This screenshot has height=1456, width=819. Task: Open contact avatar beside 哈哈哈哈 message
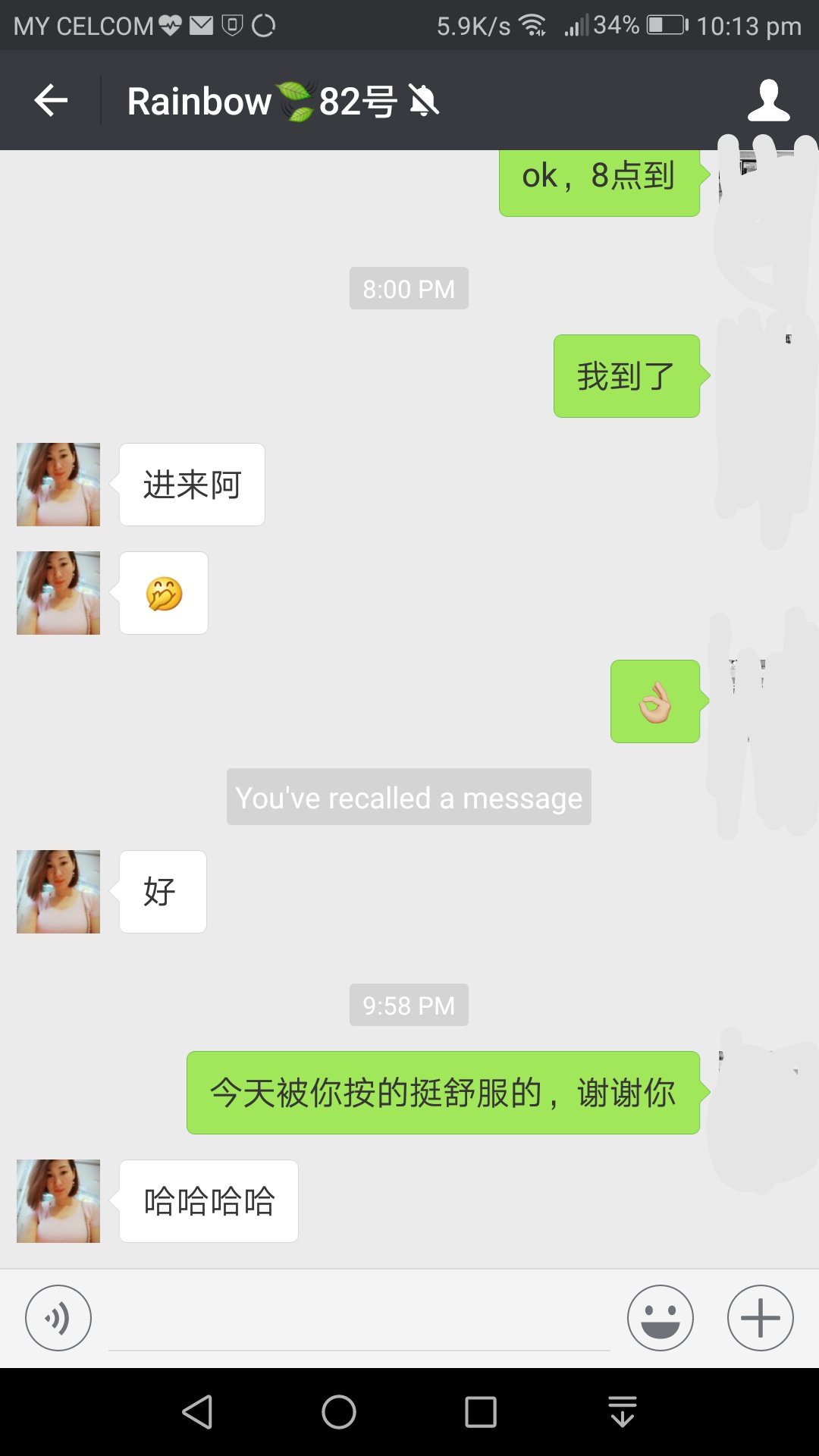[58, 1200]
